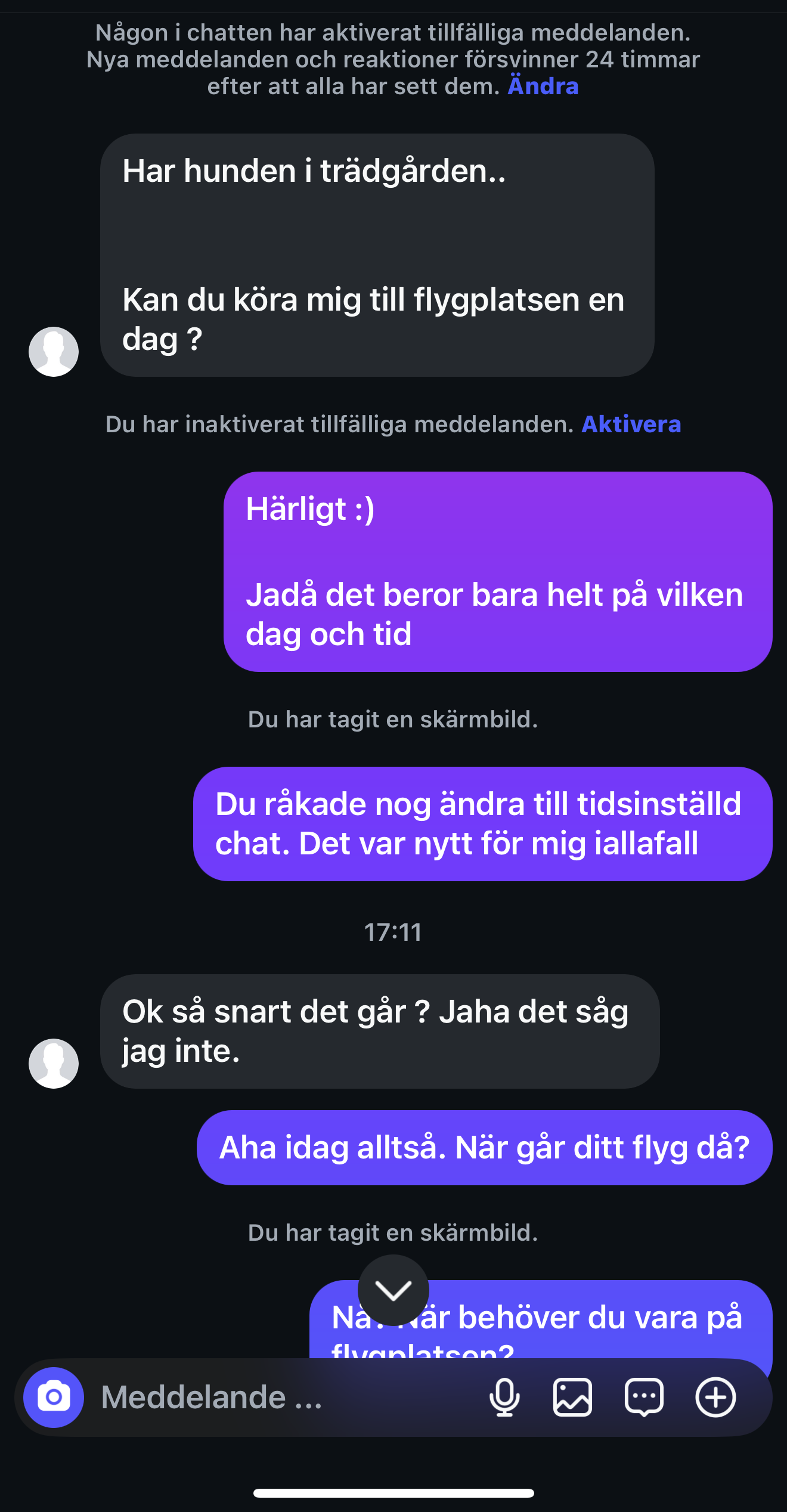Tap the Ändra link for disappearing messages
Screen dimensions: 787x1512
[x=543, y=86]
